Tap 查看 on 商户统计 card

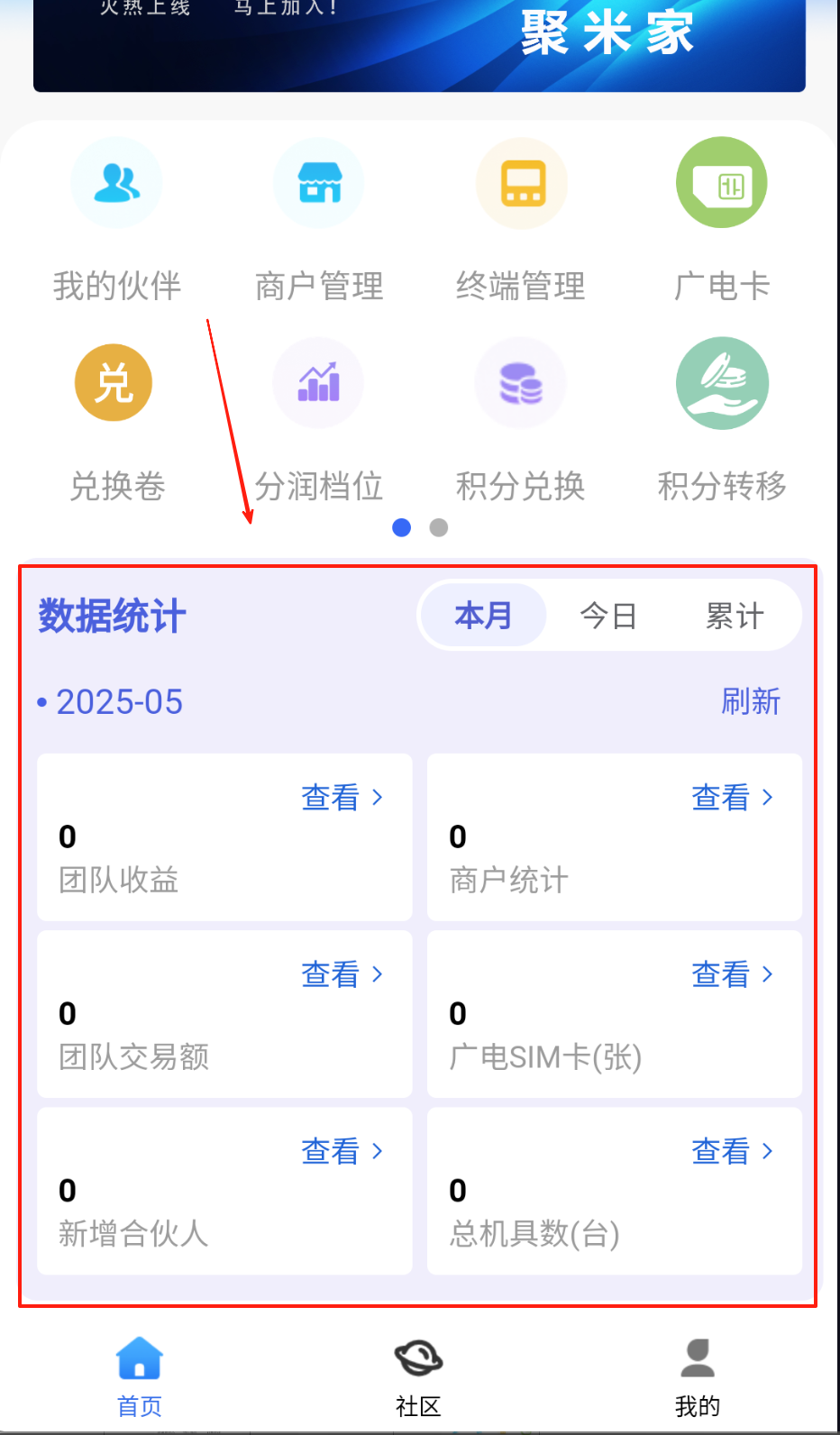732,798
